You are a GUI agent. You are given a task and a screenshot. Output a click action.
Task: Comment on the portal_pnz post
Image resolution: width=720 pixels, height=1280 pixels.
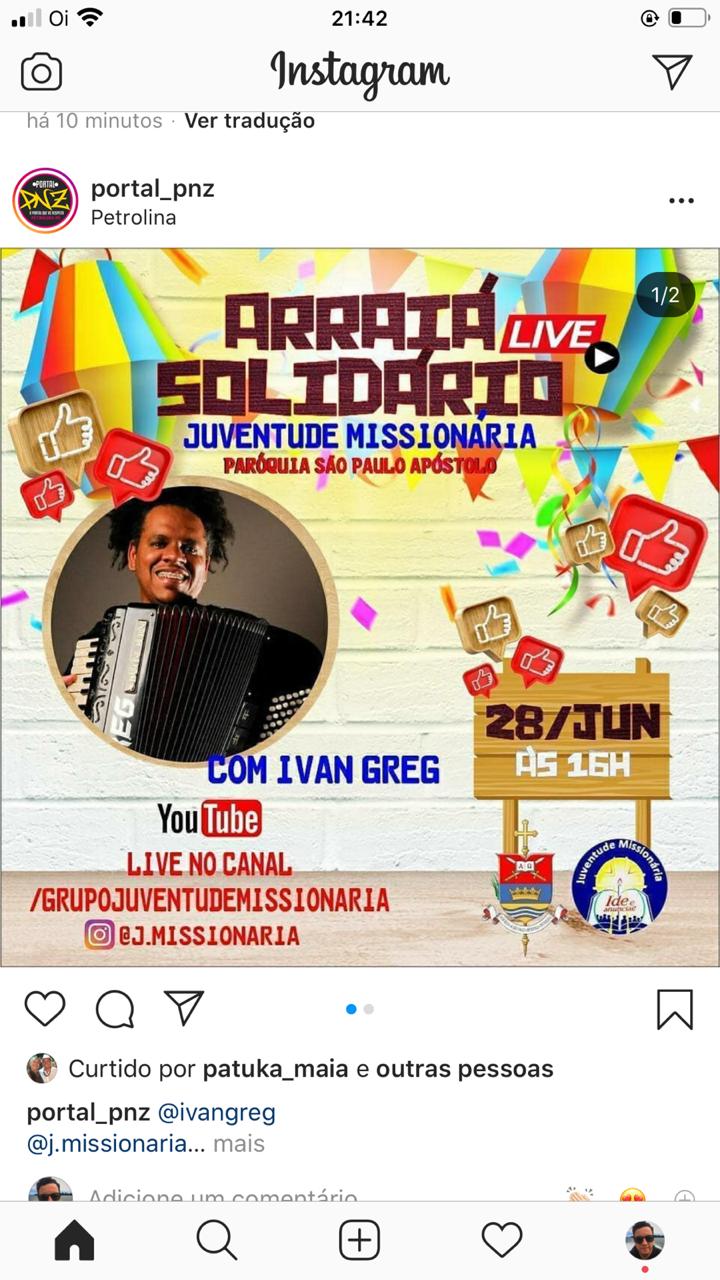[115, 1009]
